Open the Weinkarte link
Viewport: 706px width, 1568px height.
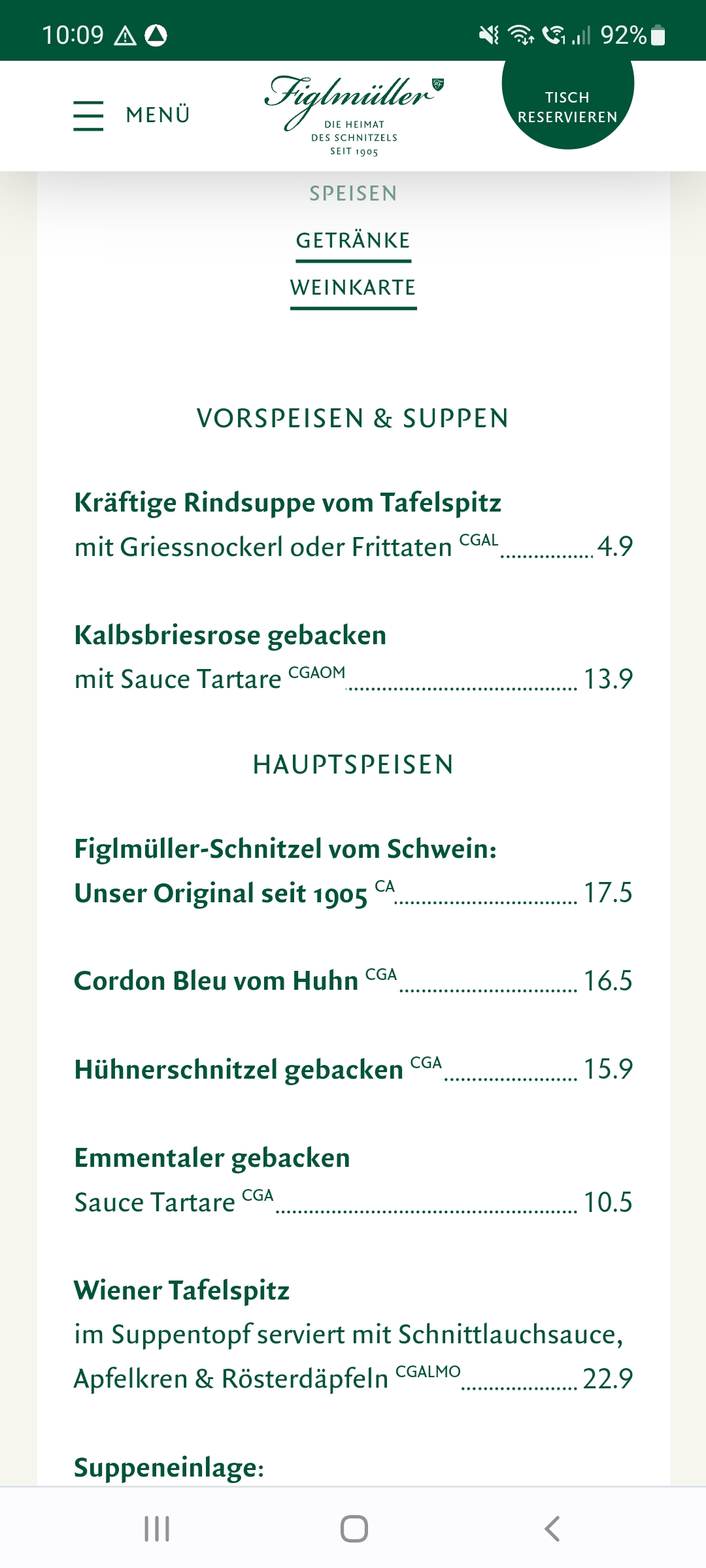coord(353,288)
